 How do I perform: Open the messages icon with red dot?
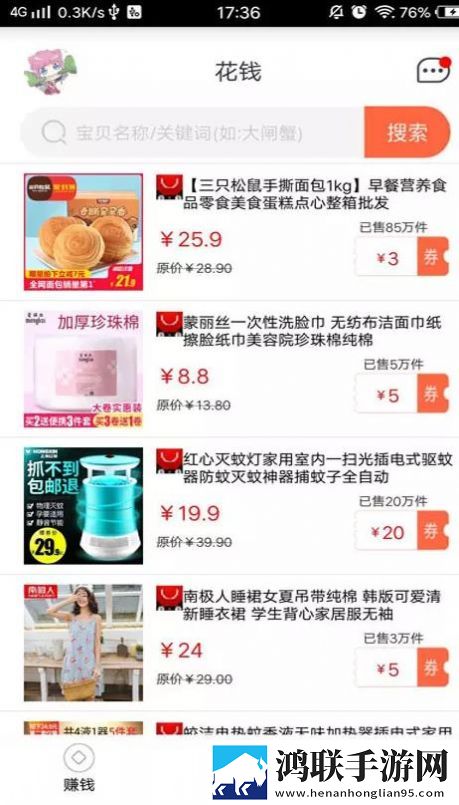tap(434, 70)
